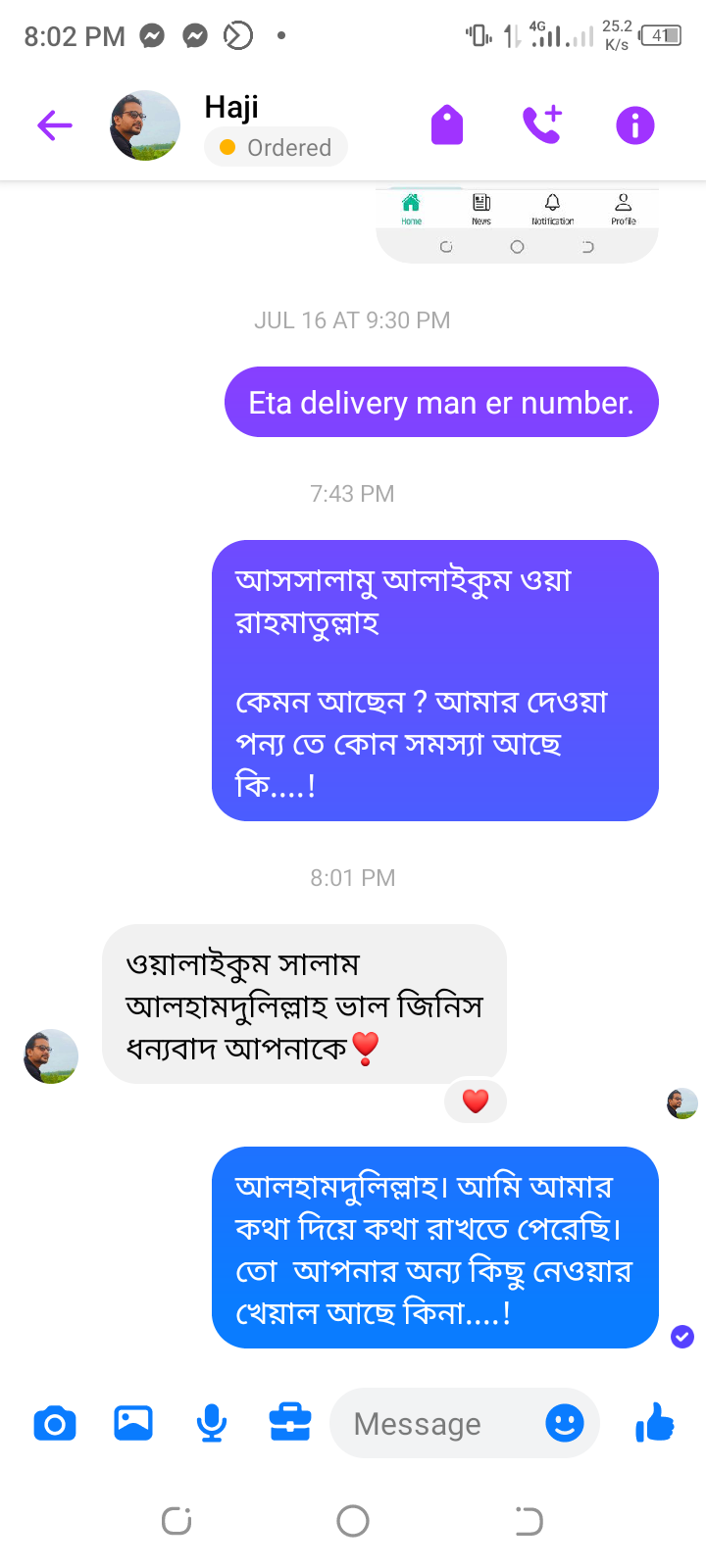
Task: Open the purple order tag icon
Action: click(447, 125)
